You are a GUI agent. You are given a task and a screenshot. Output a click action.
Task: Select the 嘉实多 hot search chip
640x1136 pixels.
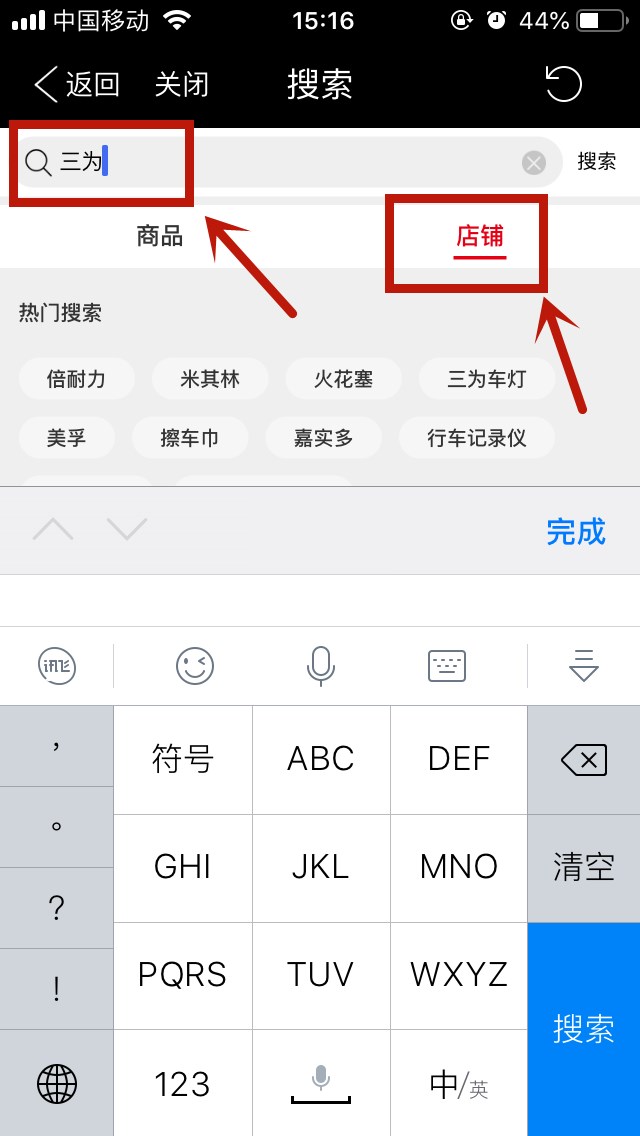(323, 437)
